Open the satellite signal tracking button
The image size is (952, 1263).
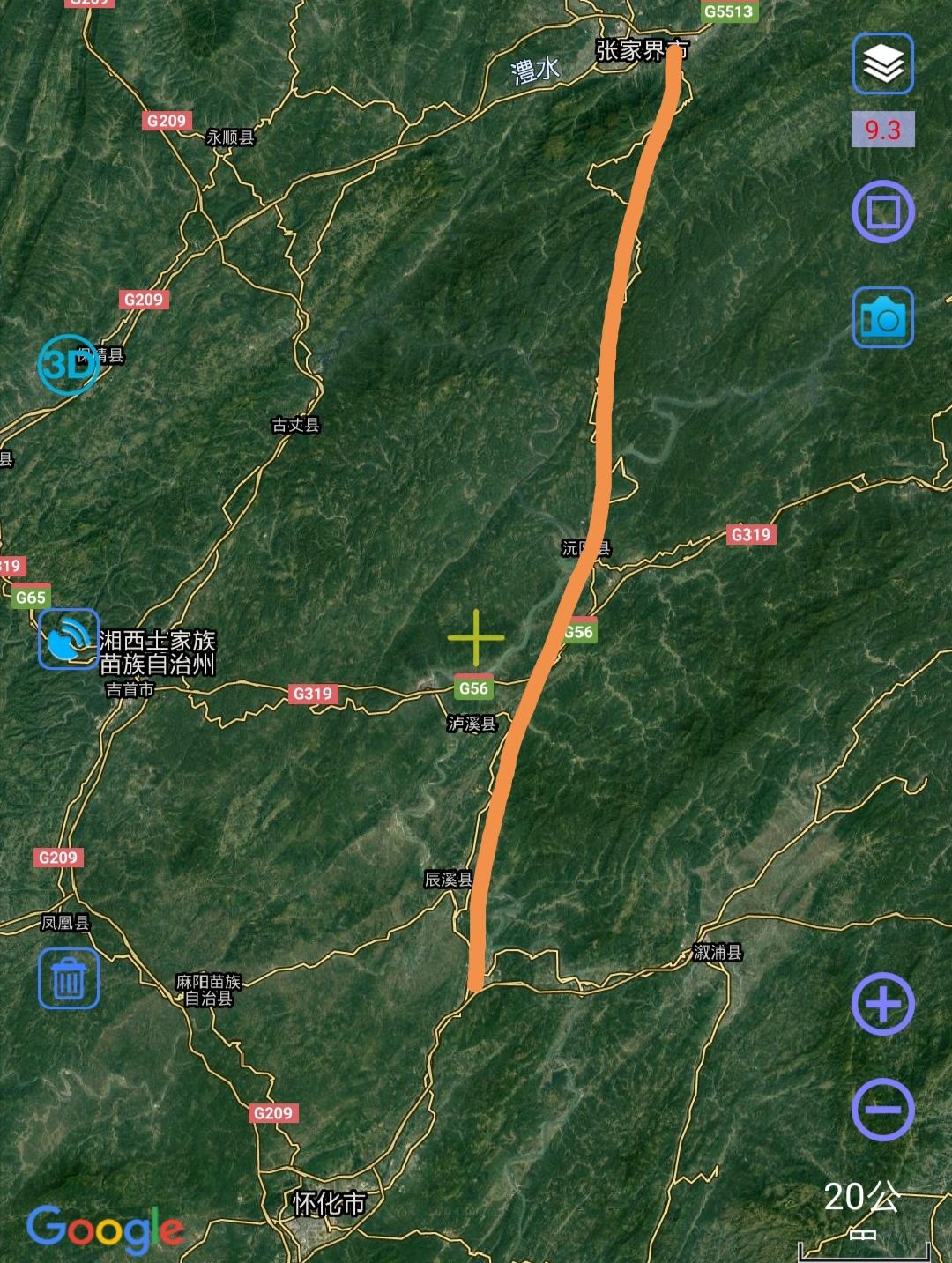click(x=69, y=639)
